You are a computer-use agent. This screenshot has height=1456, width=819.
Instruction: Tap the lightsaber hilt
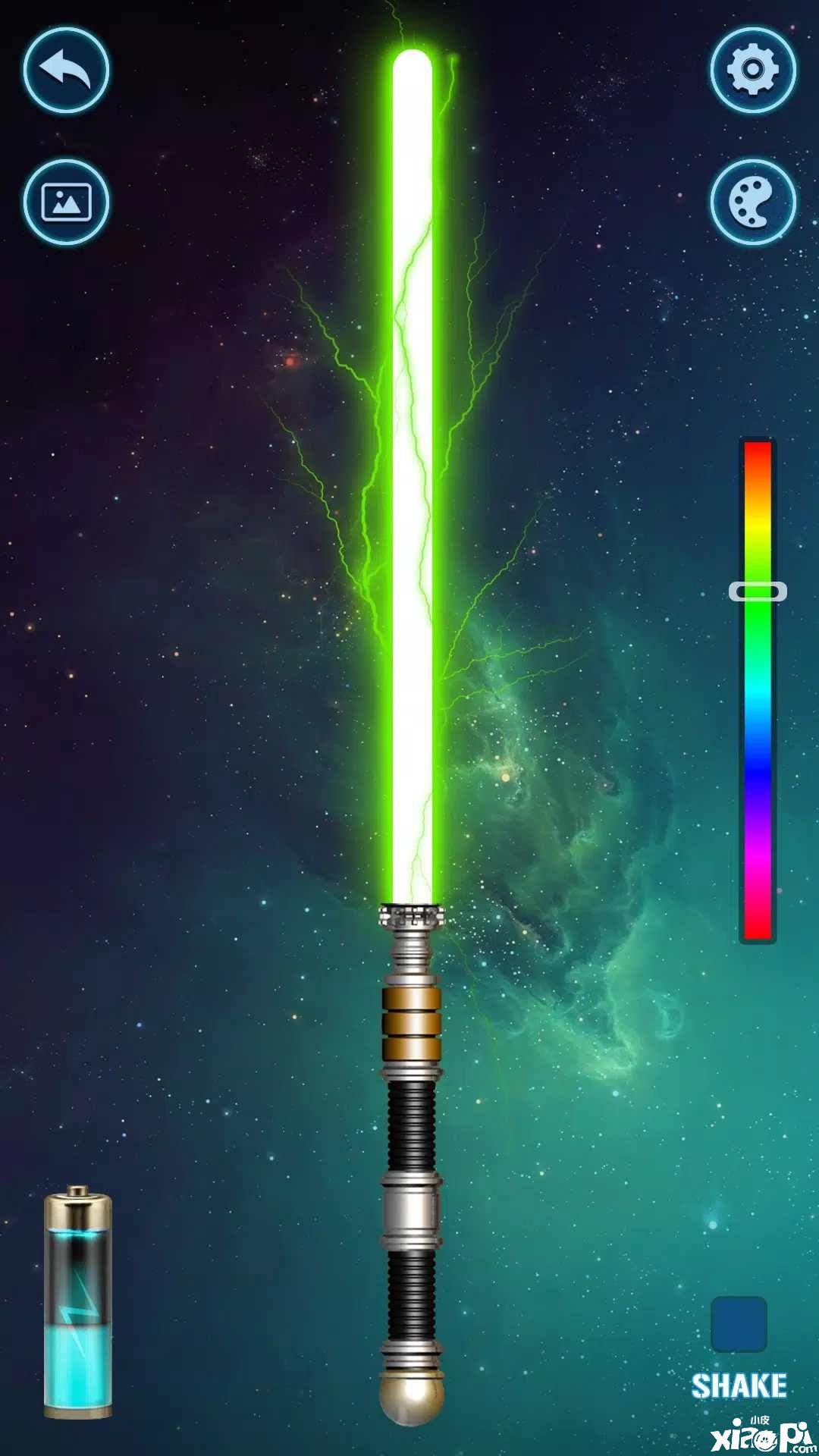411,1160
